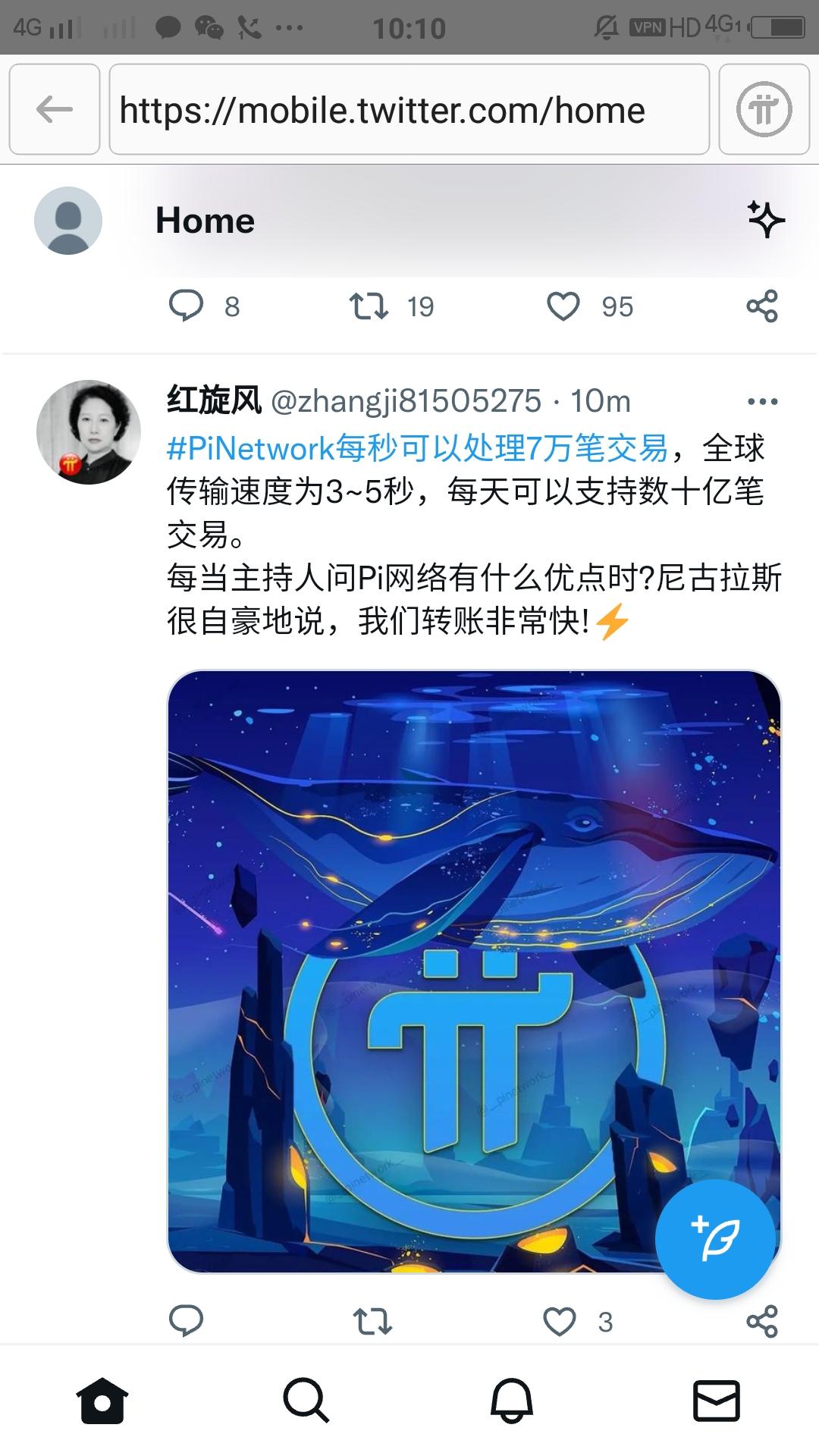Screen dimensions: 819x1456
Task: Reply to tweet with 8 comments
Action: pyautogui.click(x=186, y=306)
